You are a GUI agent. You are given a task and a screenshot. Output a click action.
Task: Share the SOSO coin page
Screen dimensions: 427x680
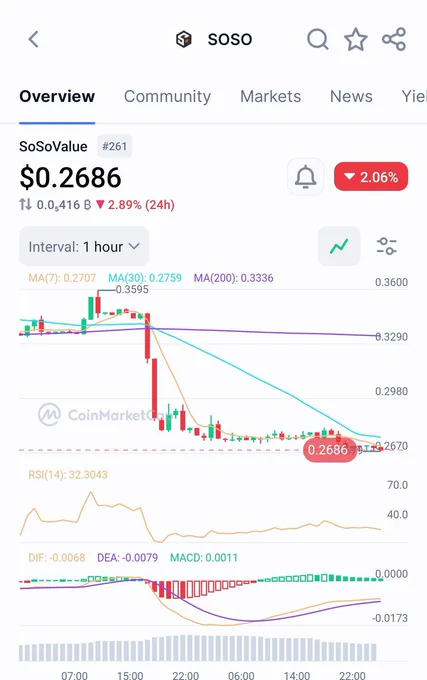pos(394,39)
